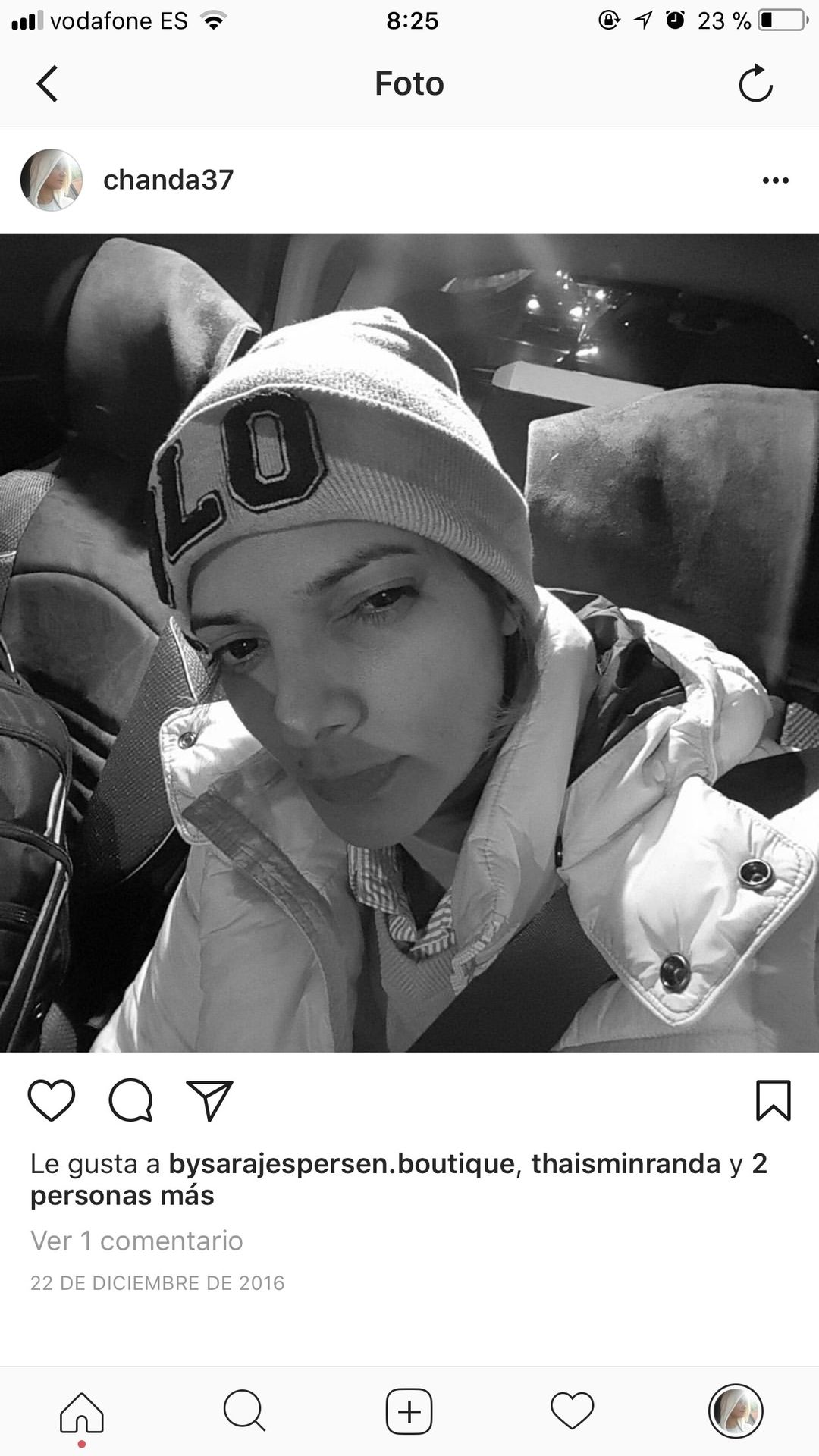Open chanda37's profile from username

168,180
